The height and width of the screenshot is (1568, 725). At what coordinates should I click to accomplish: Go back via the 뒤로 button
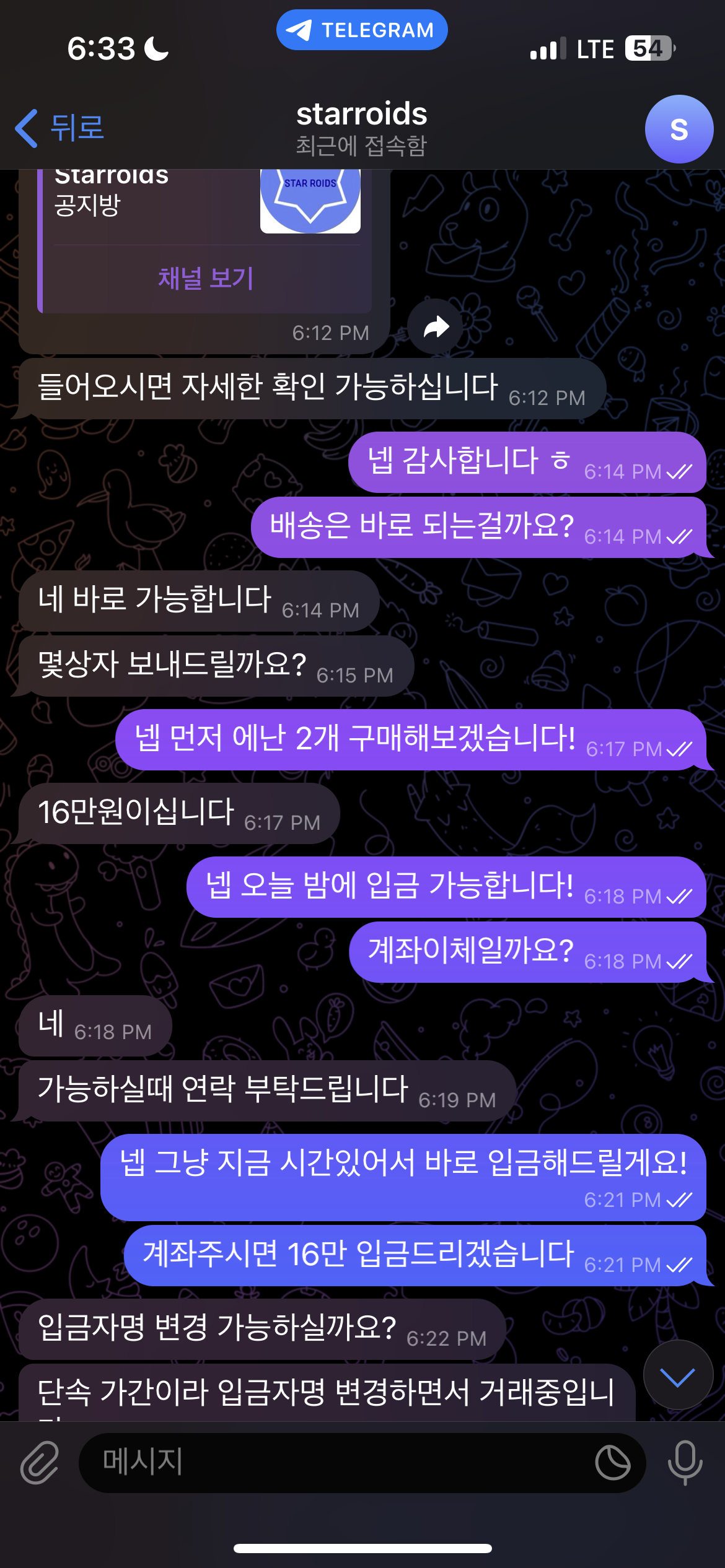pos(60,128)
